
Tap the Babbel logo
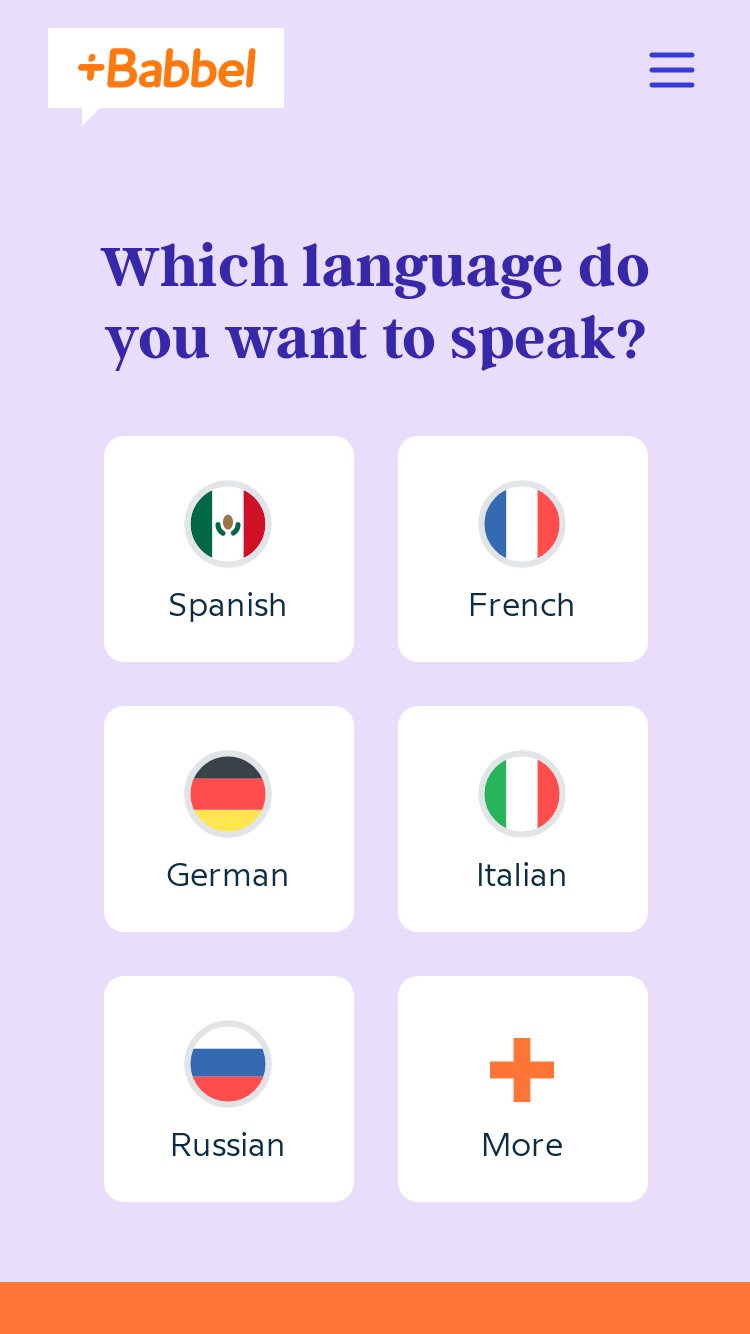166,68
